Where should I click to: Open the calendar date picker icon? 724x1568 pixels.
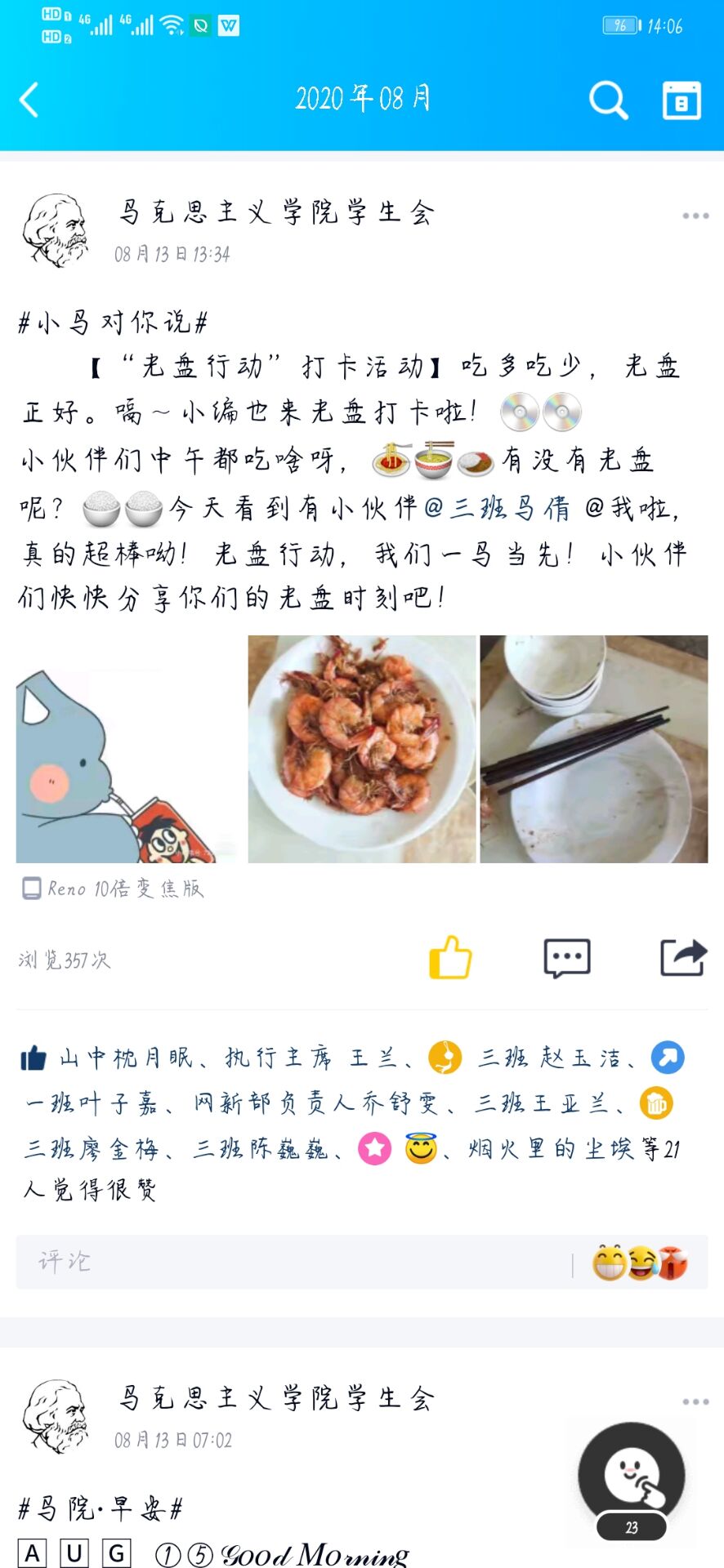click(x=681, y=100)
